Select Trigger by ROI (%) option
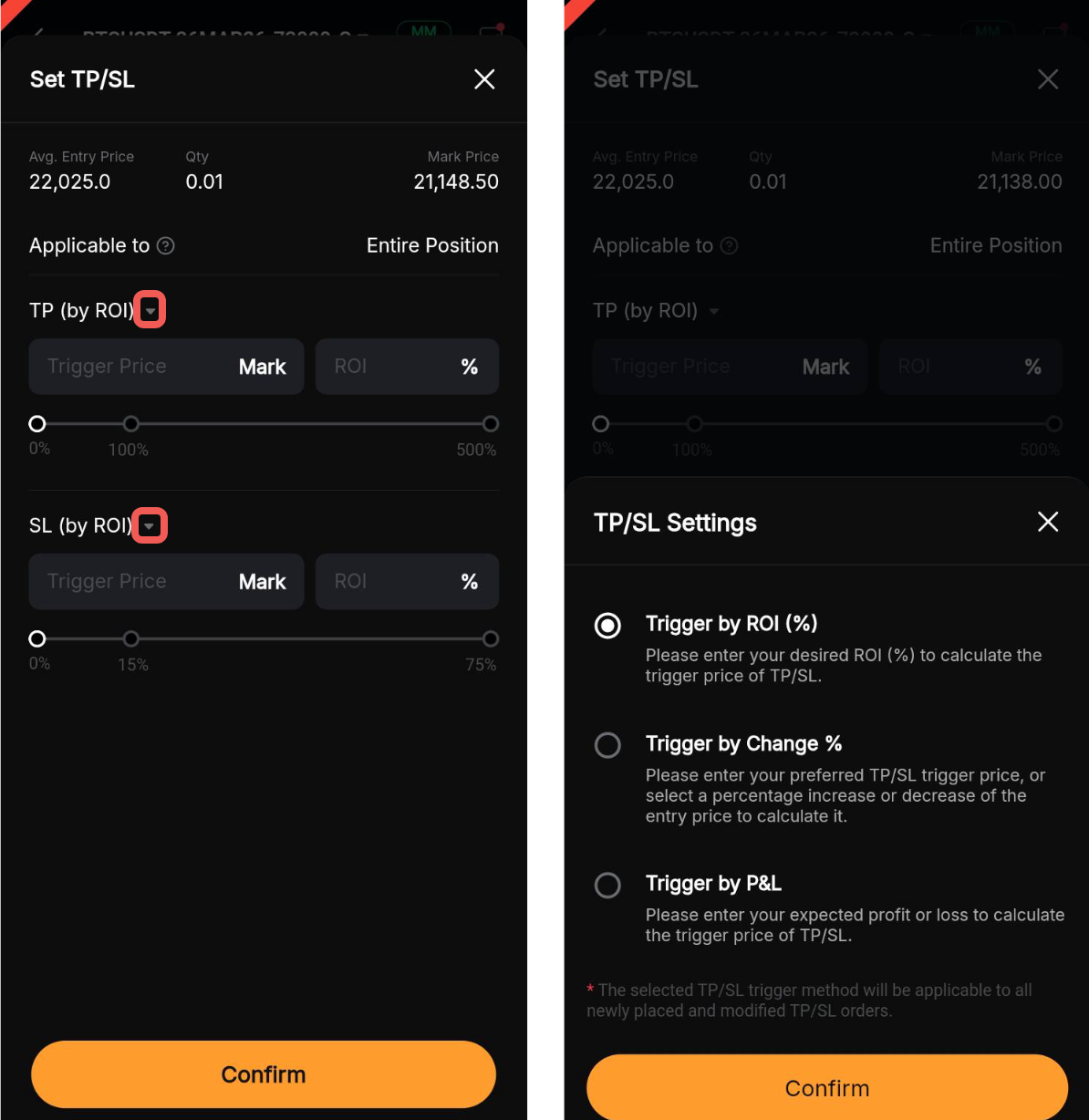1089x1120 pixels. pyautogui.click(x=607, y=626)
